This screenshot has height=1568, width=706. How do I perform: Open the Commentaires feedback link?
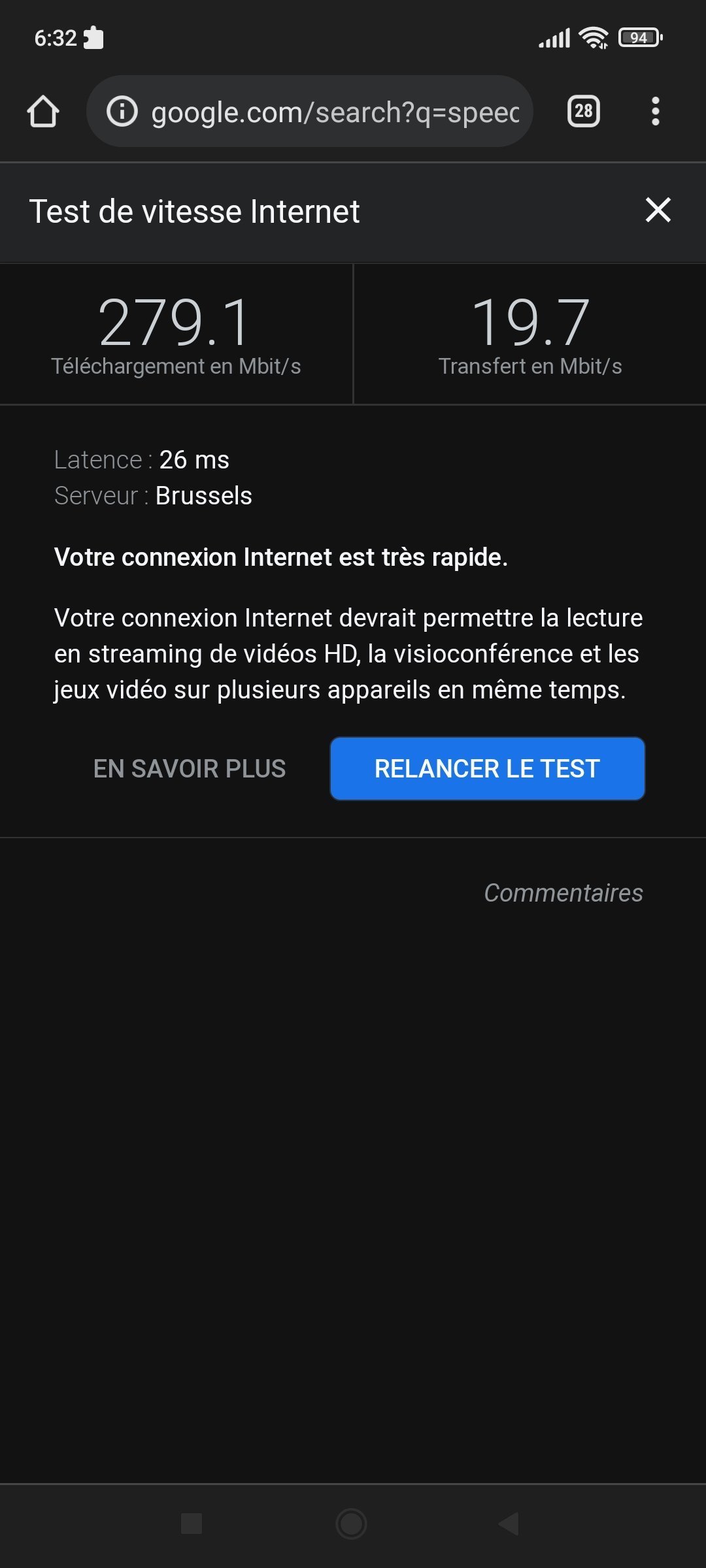(563, 893)
